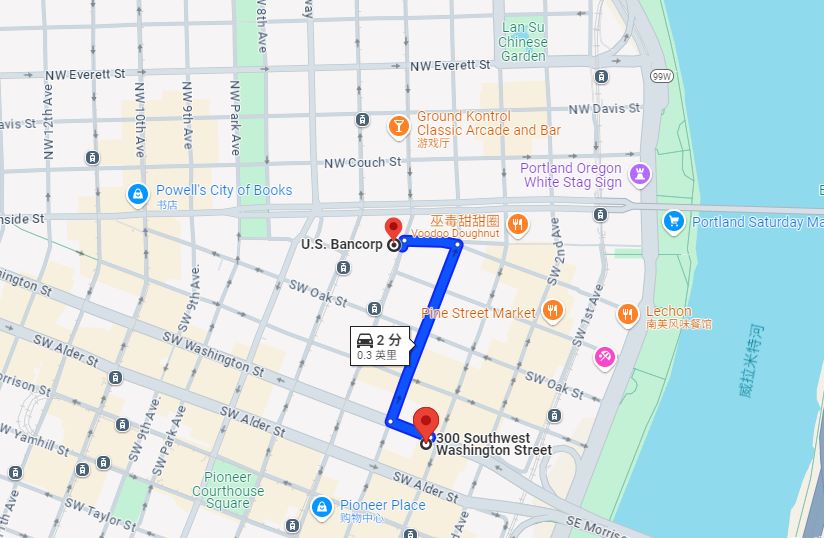Open the Portland Saturday Market pin

click(x=674, y=221)
